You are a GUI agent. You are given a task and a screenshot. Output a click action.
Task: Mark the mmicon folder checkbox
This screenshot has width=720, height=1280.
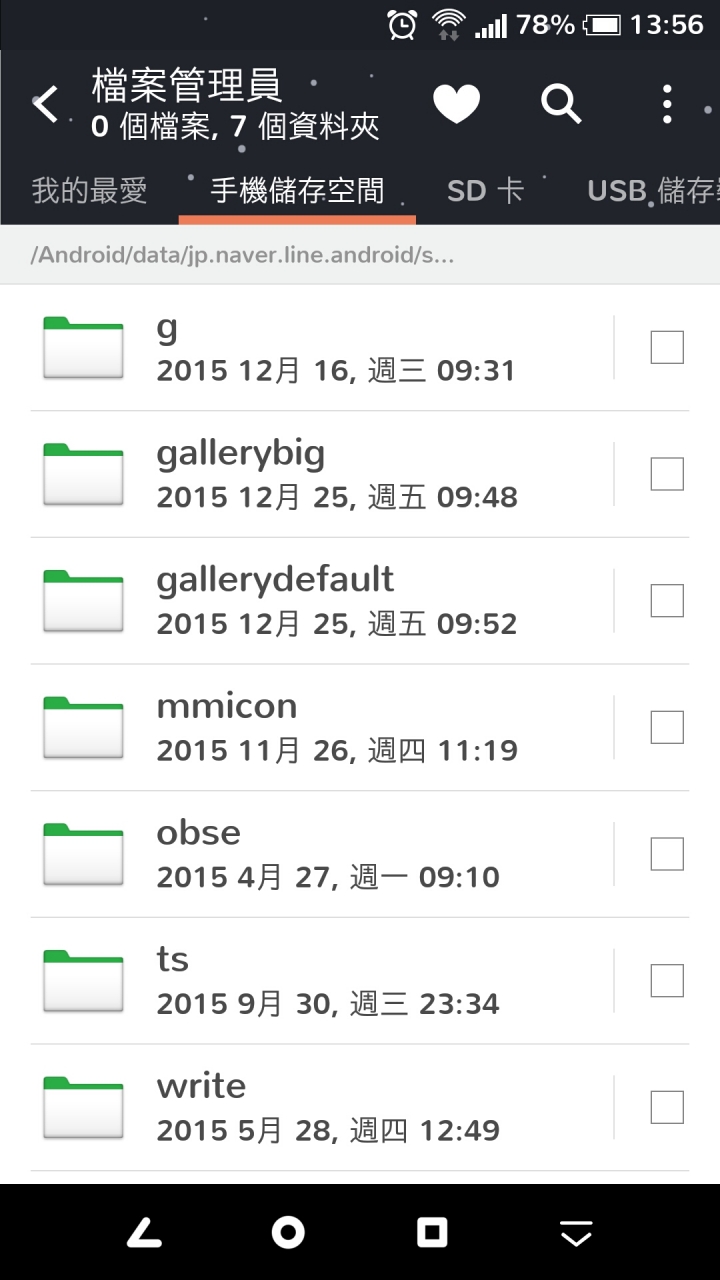point(667,727)
